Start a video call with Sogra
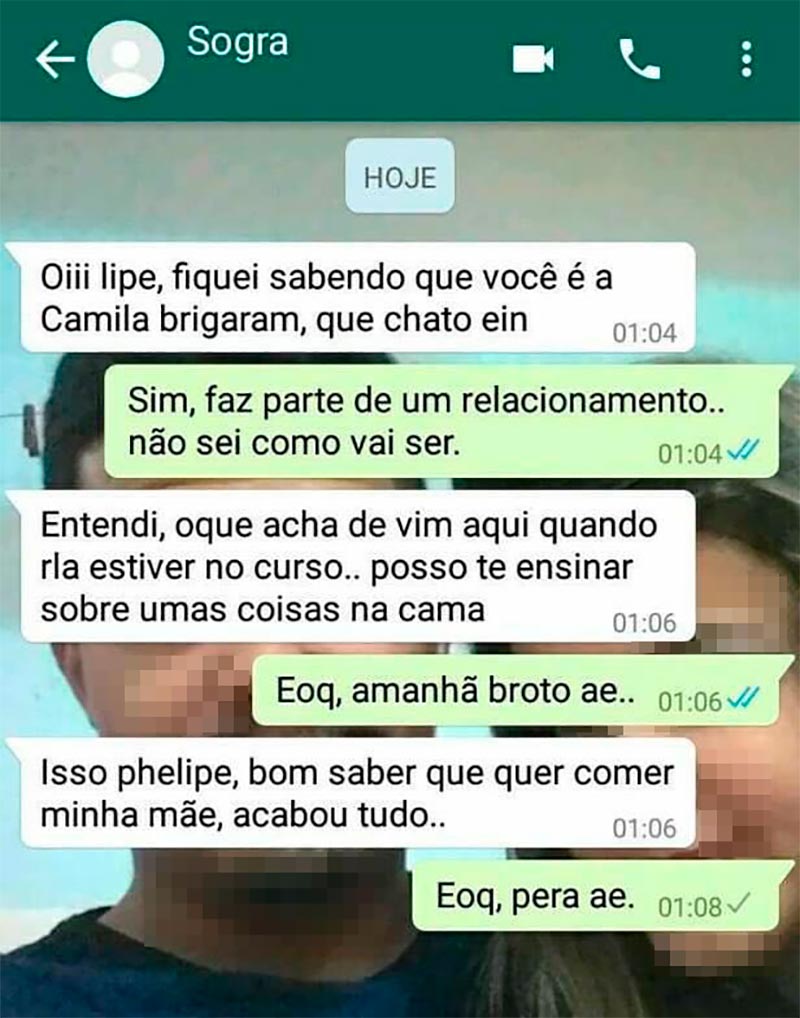 pyautogui.click(x=533, y=60)
